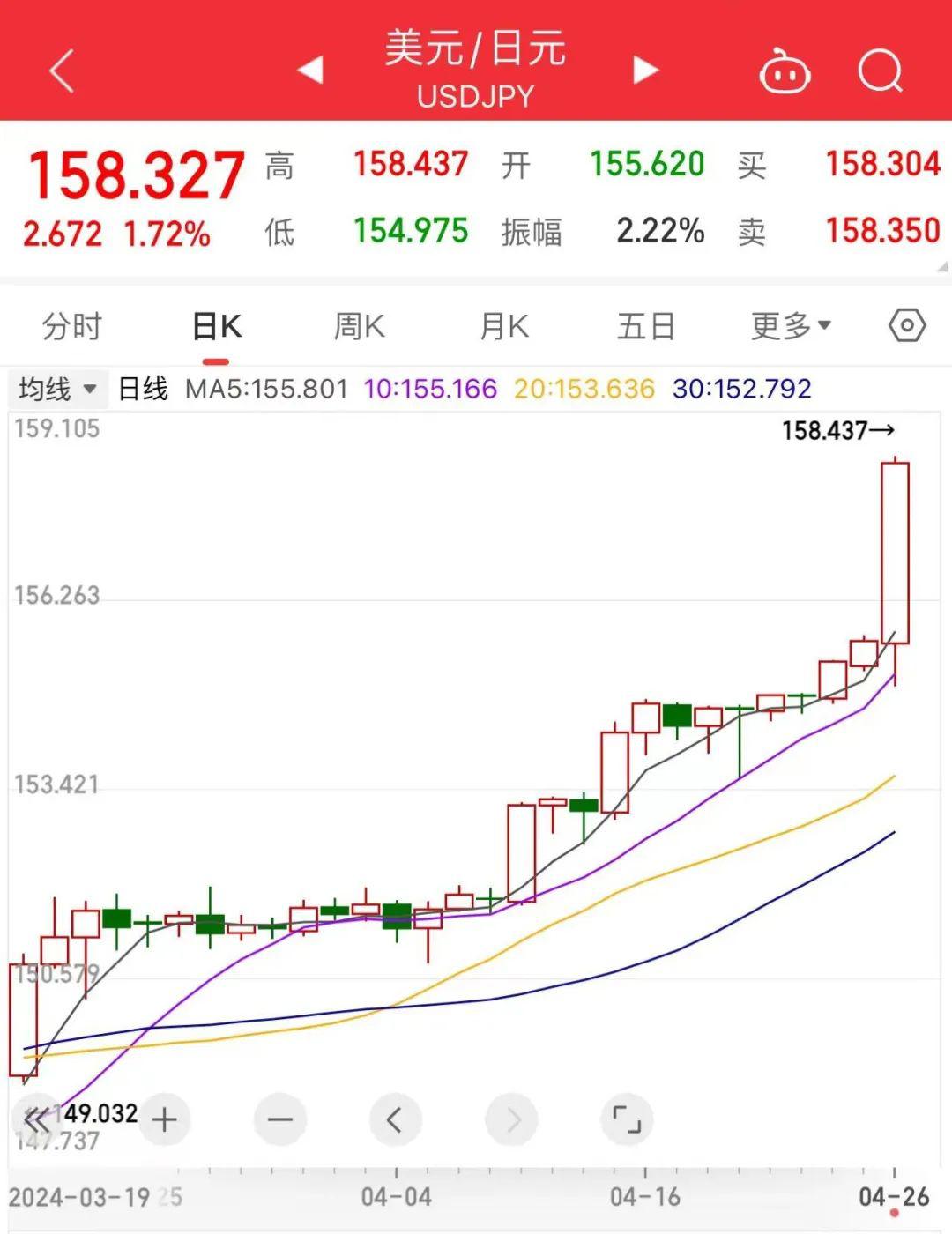Open chart settings hexagon icon
This screenshot has height=1234, width=952.
coord(907,326)
